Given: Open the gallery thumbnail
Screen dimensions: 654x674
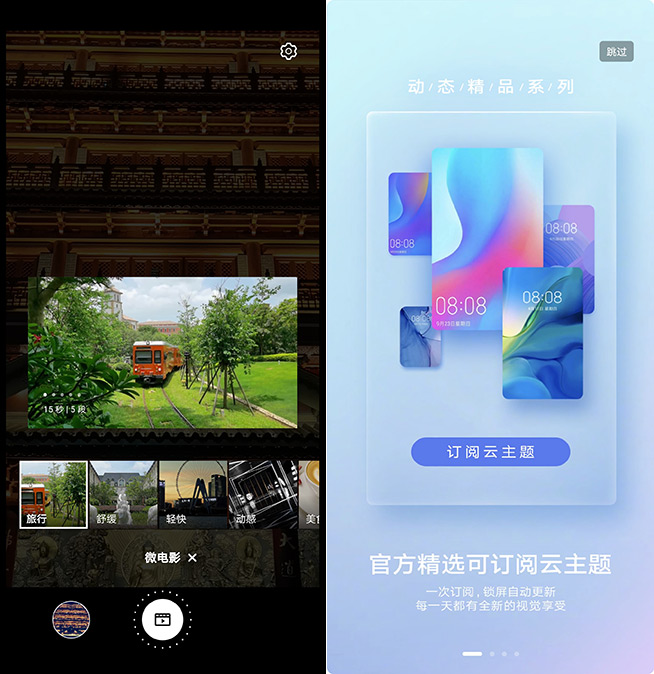Looking at the screenshot, I should click(71, 620).
